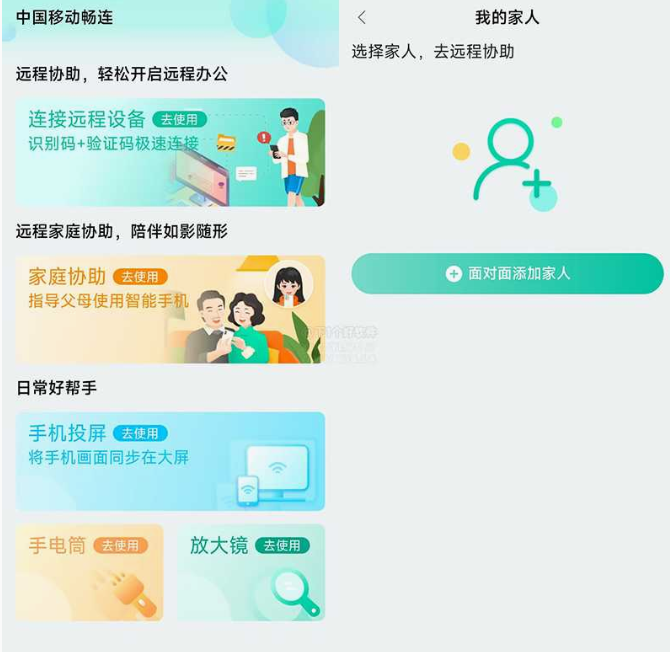Open the 连接远程设备 card
The width and height of the screenshot is (670, 652).
click(170, 152)
